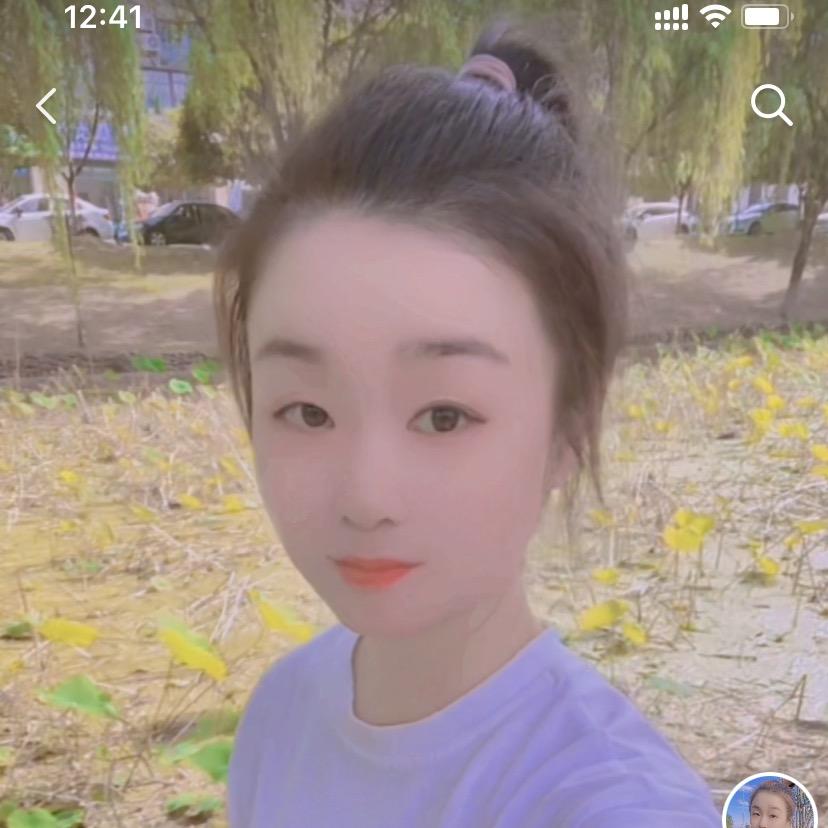This screenshot has height=828, width=828.
Task: Go back using the top arrow
Action: point(47,106)
